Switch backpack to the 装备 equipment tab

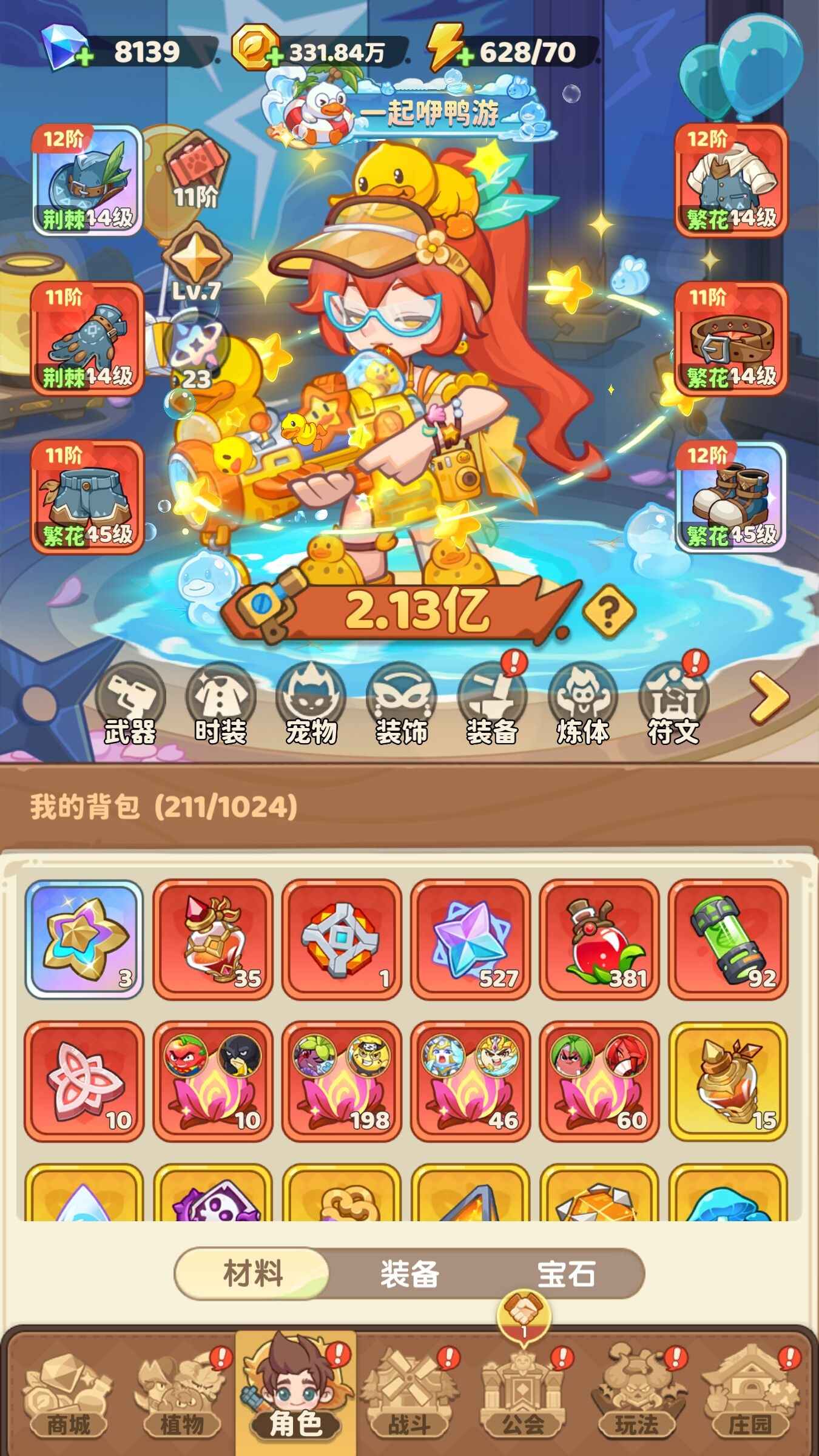409,1274
